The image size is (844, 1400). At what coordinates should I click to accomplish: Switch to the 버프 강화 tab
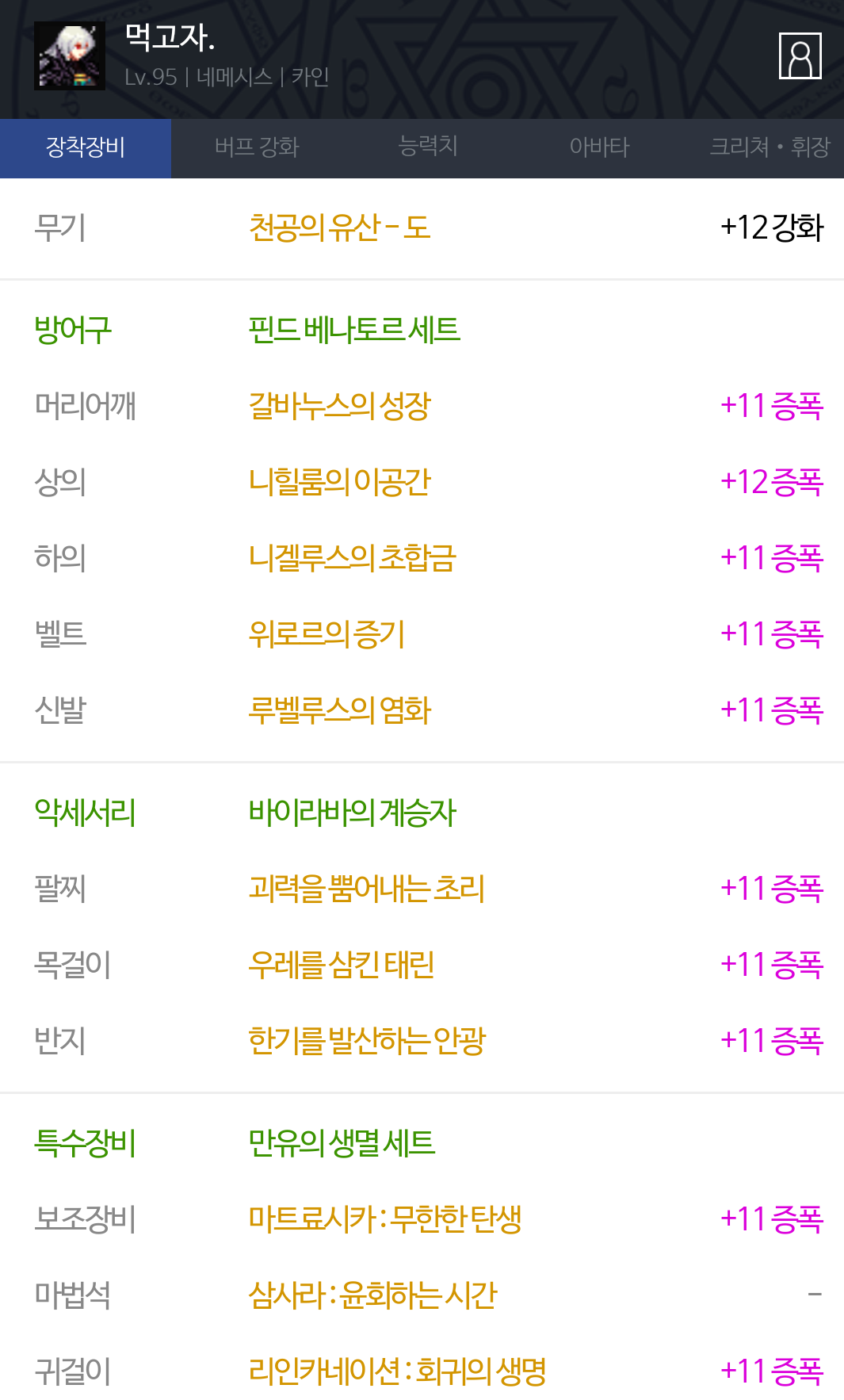[x=257, y=148]
